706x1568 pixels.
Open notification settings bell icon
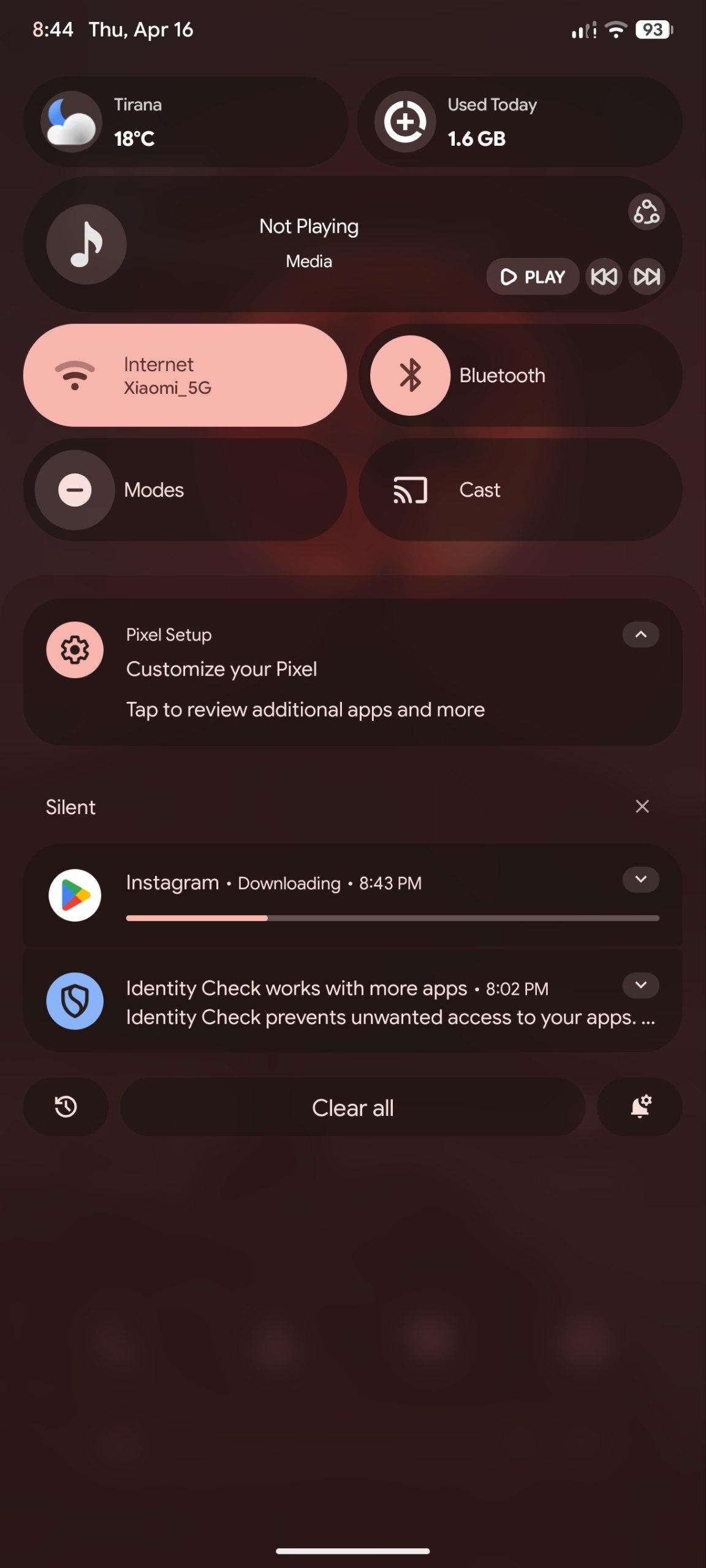point(640,1107)
